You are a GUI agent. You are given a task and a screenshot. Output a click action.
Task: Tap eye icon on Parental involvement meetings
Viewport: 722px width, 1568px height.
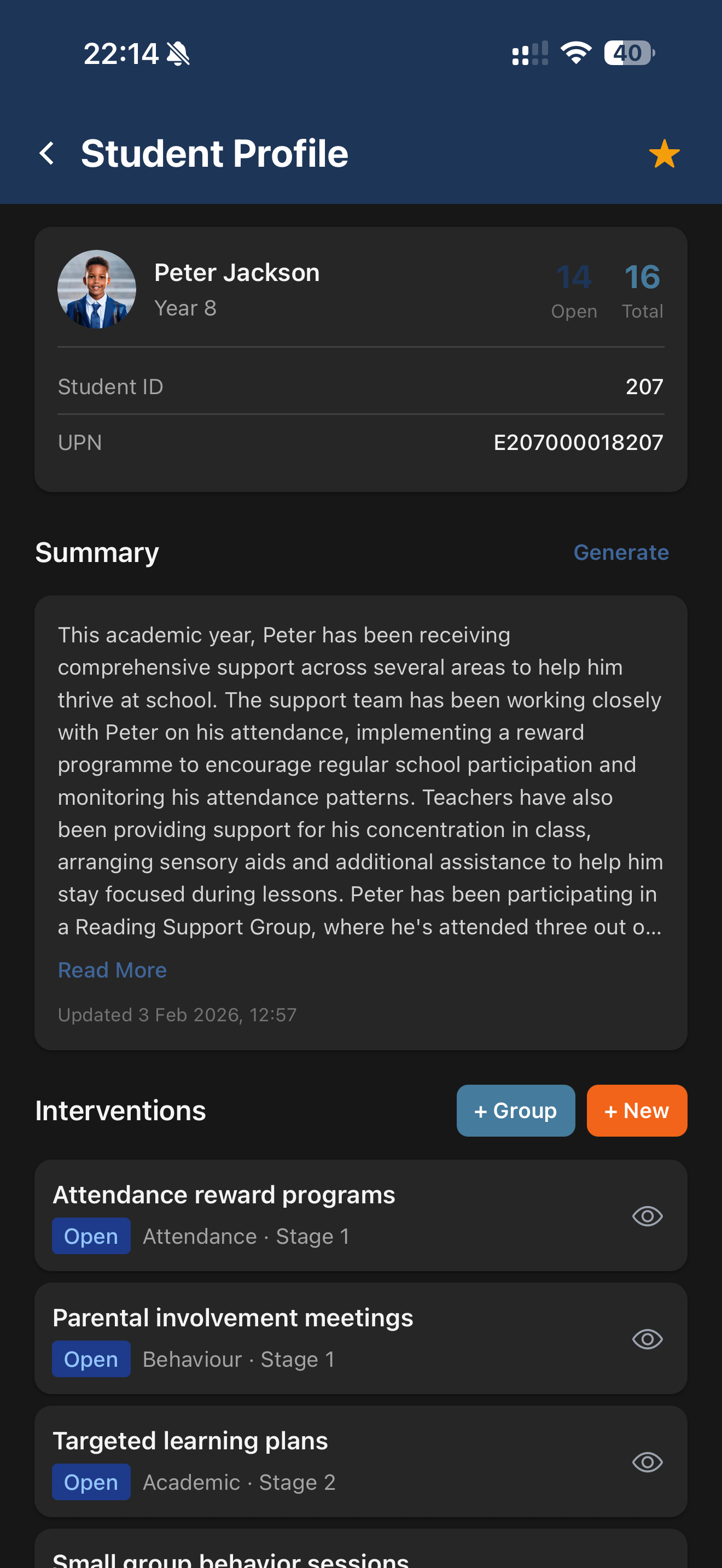point(647,1339)
